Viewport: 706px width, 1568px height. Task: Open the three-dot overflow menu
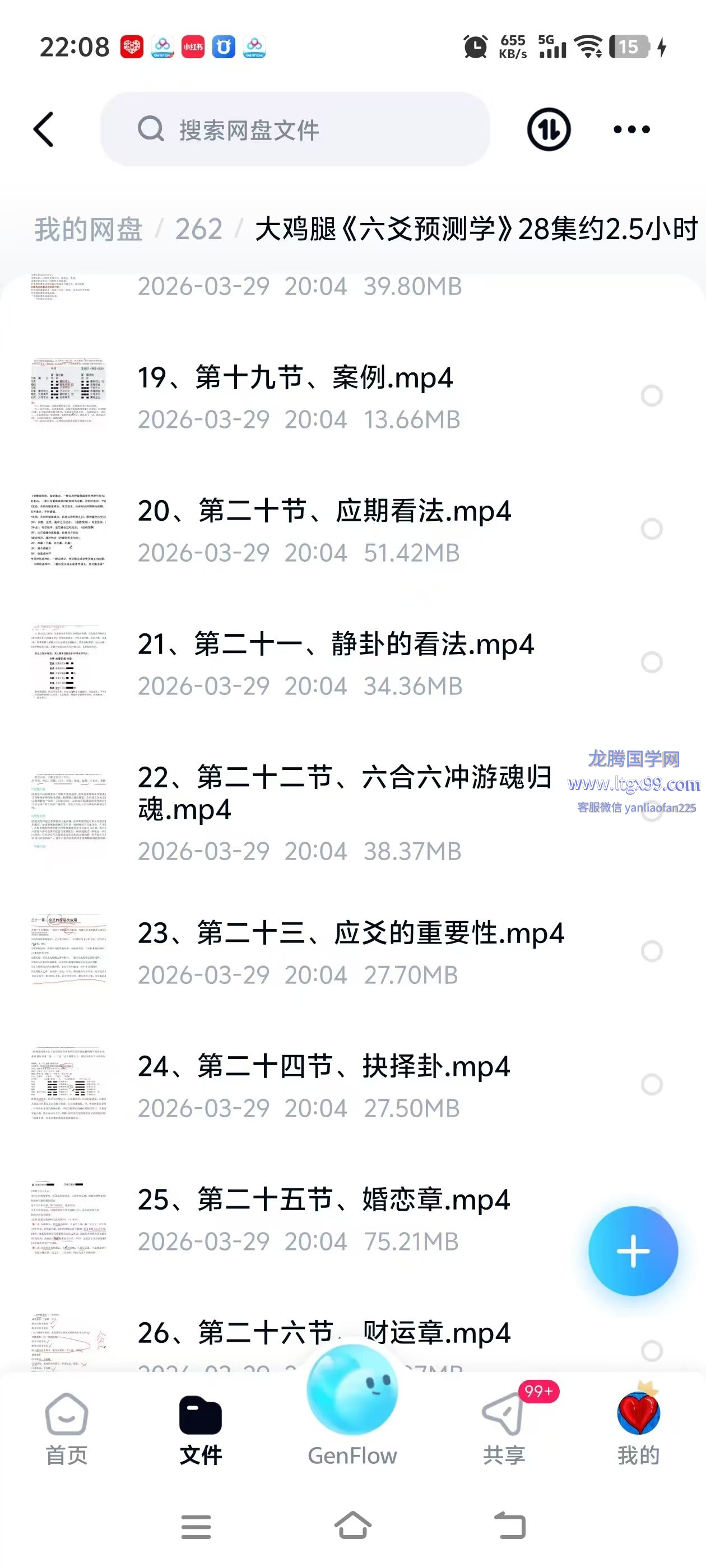pyautogui.click(x=631, y=129)
